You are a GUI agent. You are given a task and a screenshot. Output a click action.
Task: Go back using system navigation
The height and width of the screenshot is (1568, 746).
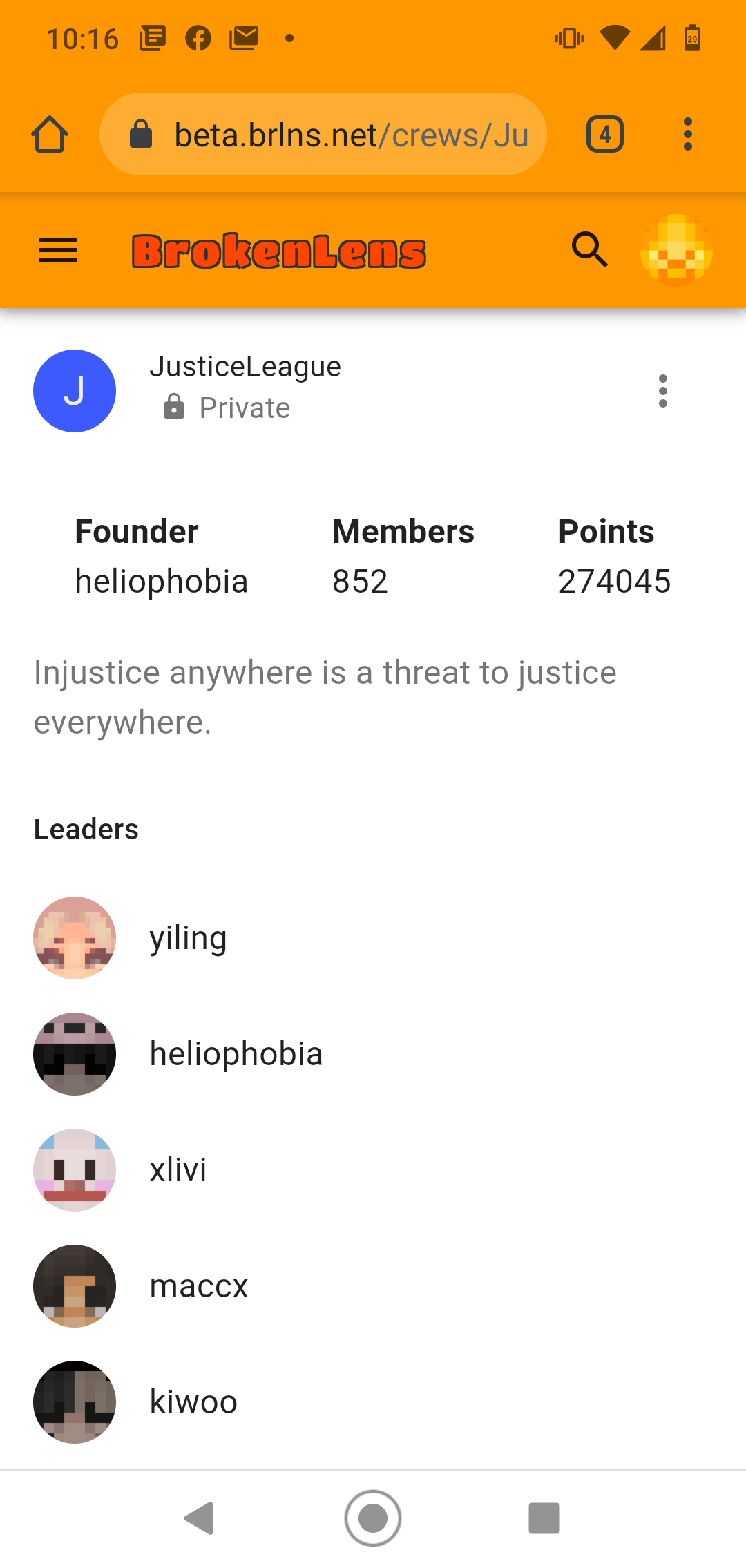point(200,1518)
